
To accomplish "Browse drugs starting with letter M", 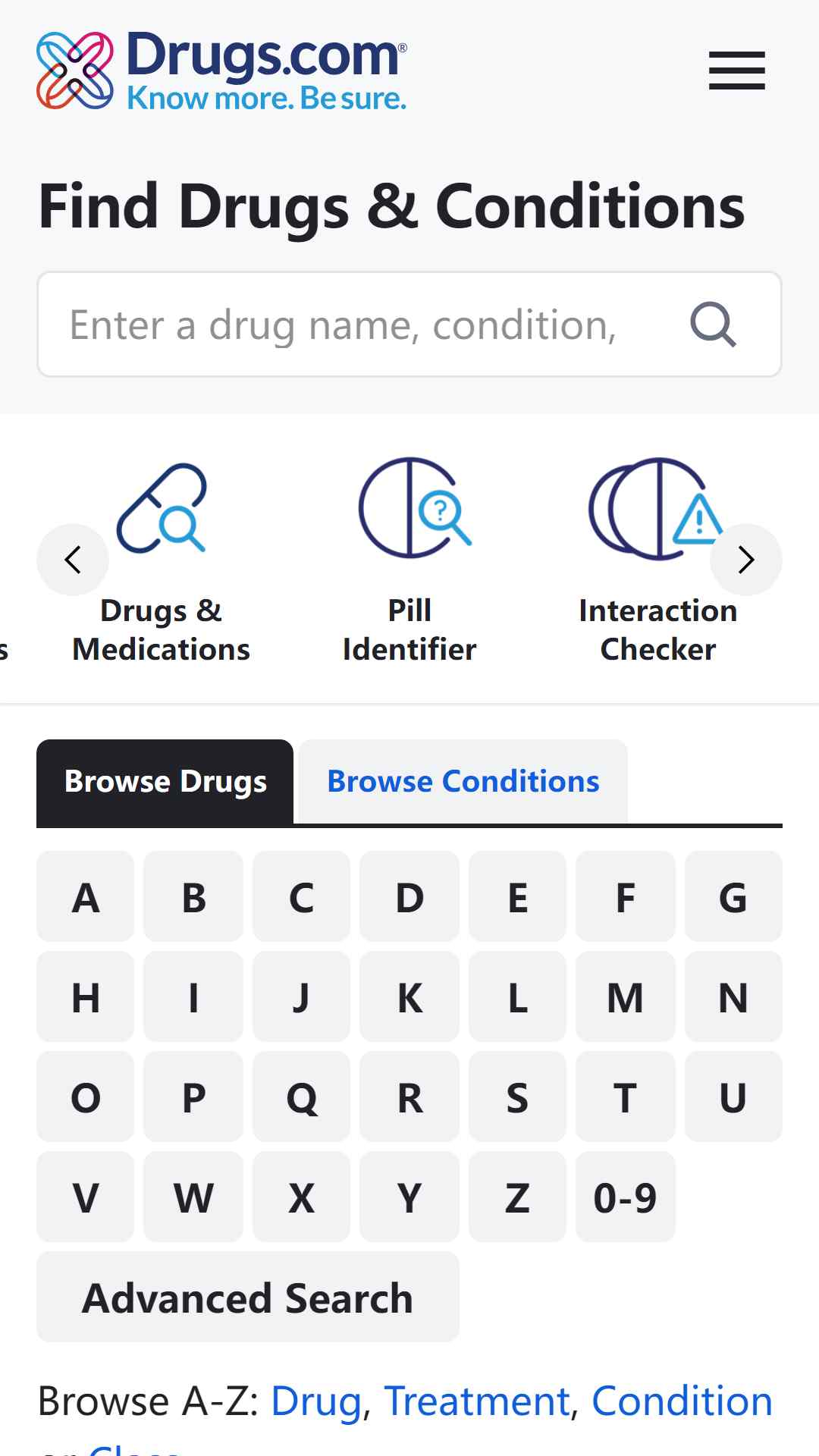I will point(625,997).
